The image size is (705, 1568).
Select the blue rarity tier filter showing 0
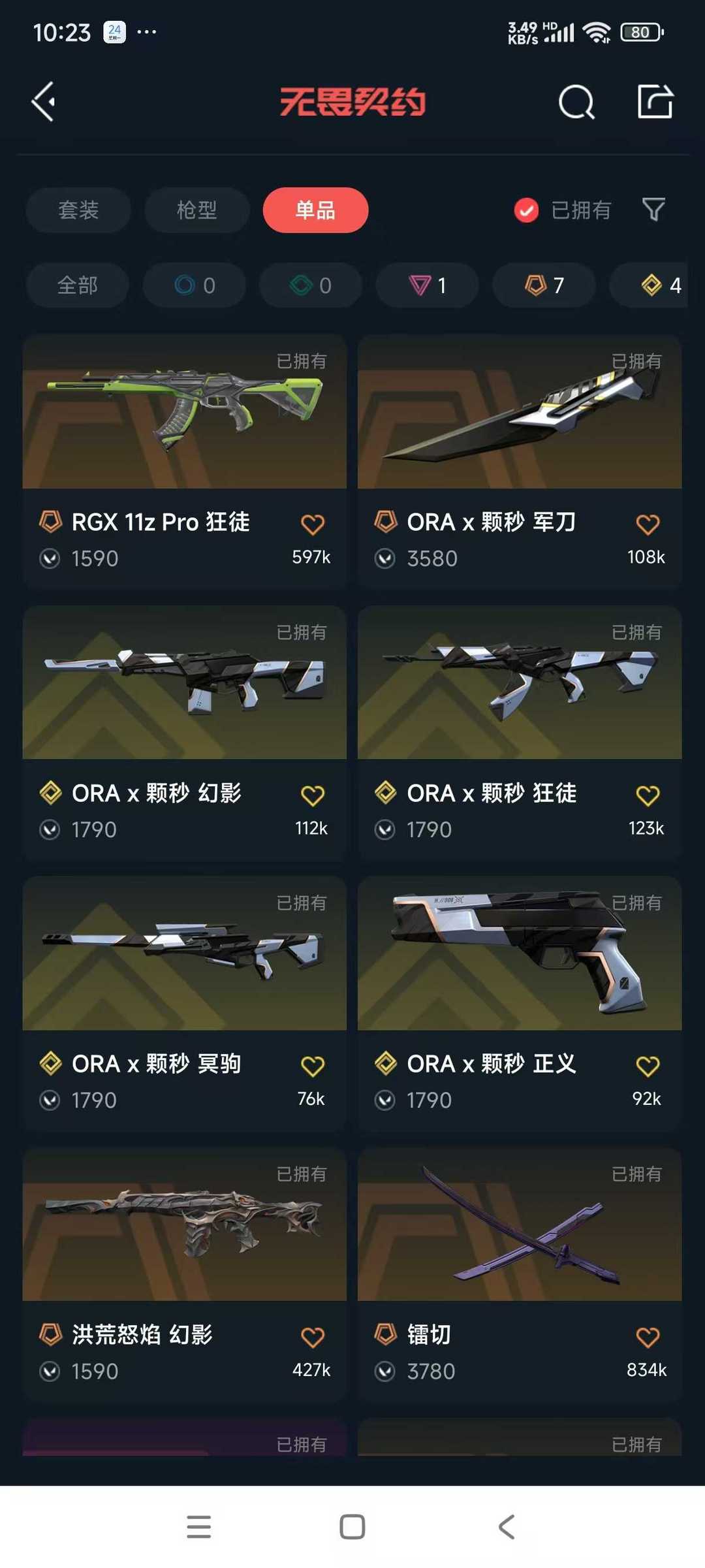194,285
